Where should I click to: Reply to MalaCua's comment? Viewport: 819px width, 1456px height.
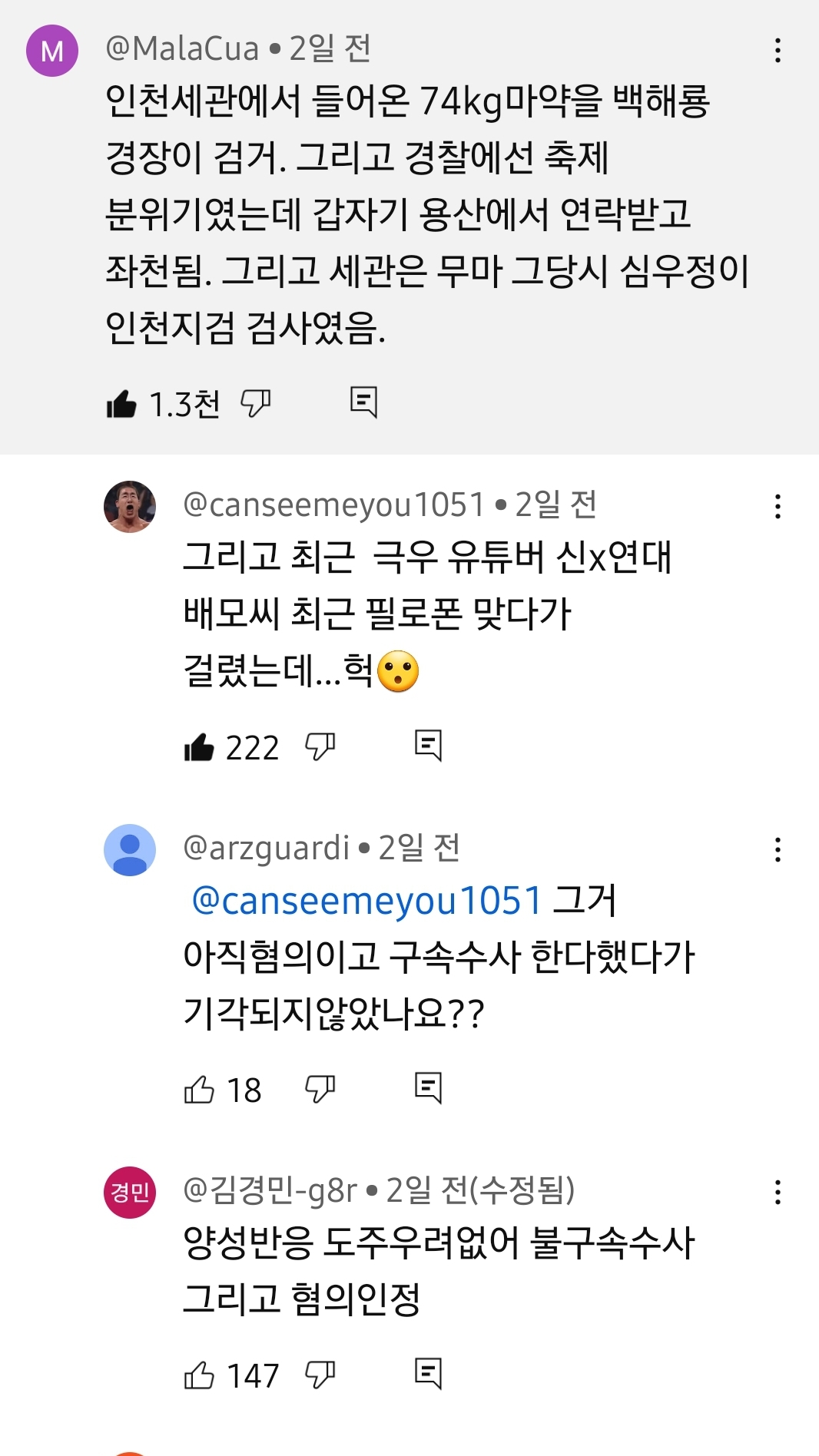[x=363, y=402]
